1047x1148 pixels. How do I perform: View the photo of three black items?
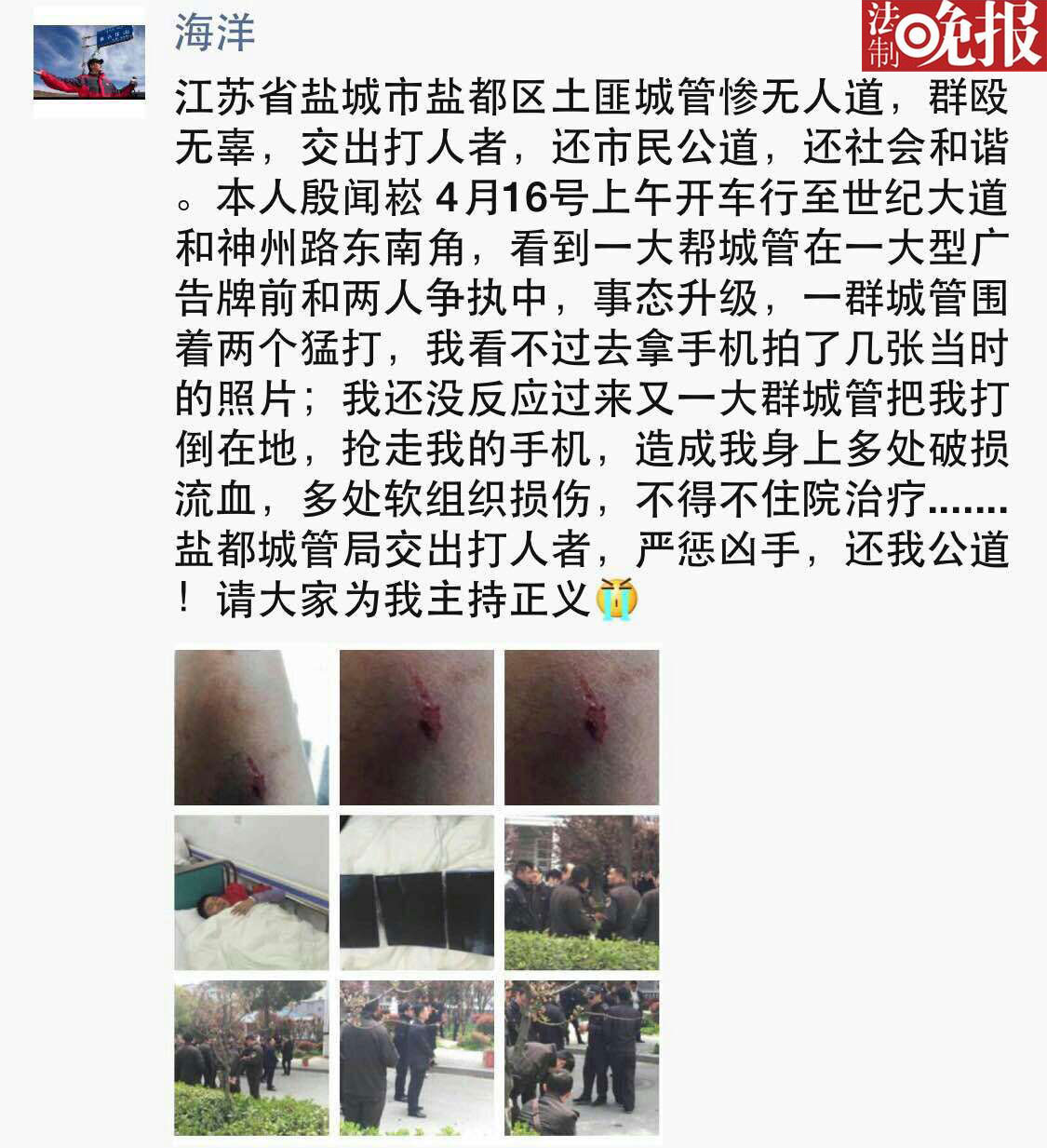(417, 893)
